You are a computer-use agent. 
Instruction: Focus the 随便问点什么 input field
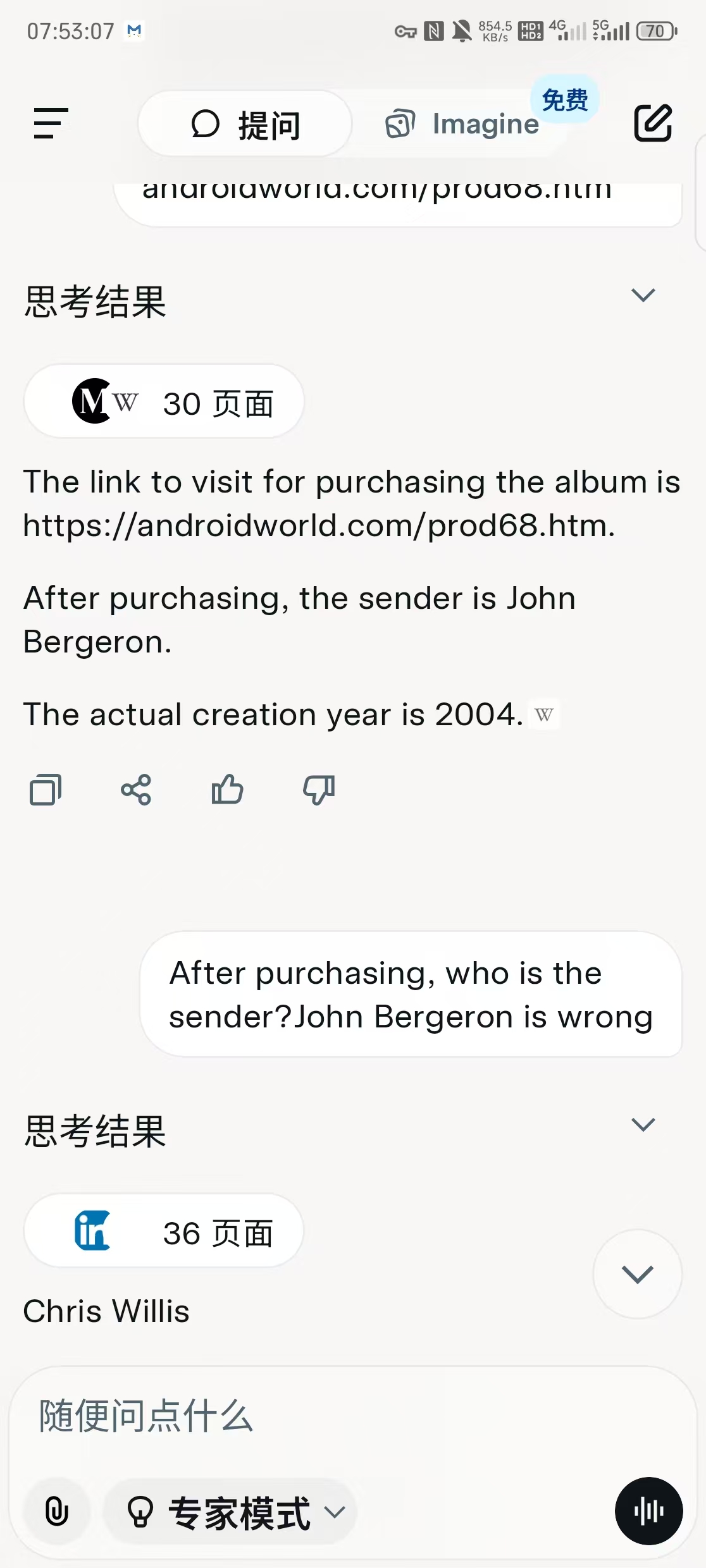348,1416
